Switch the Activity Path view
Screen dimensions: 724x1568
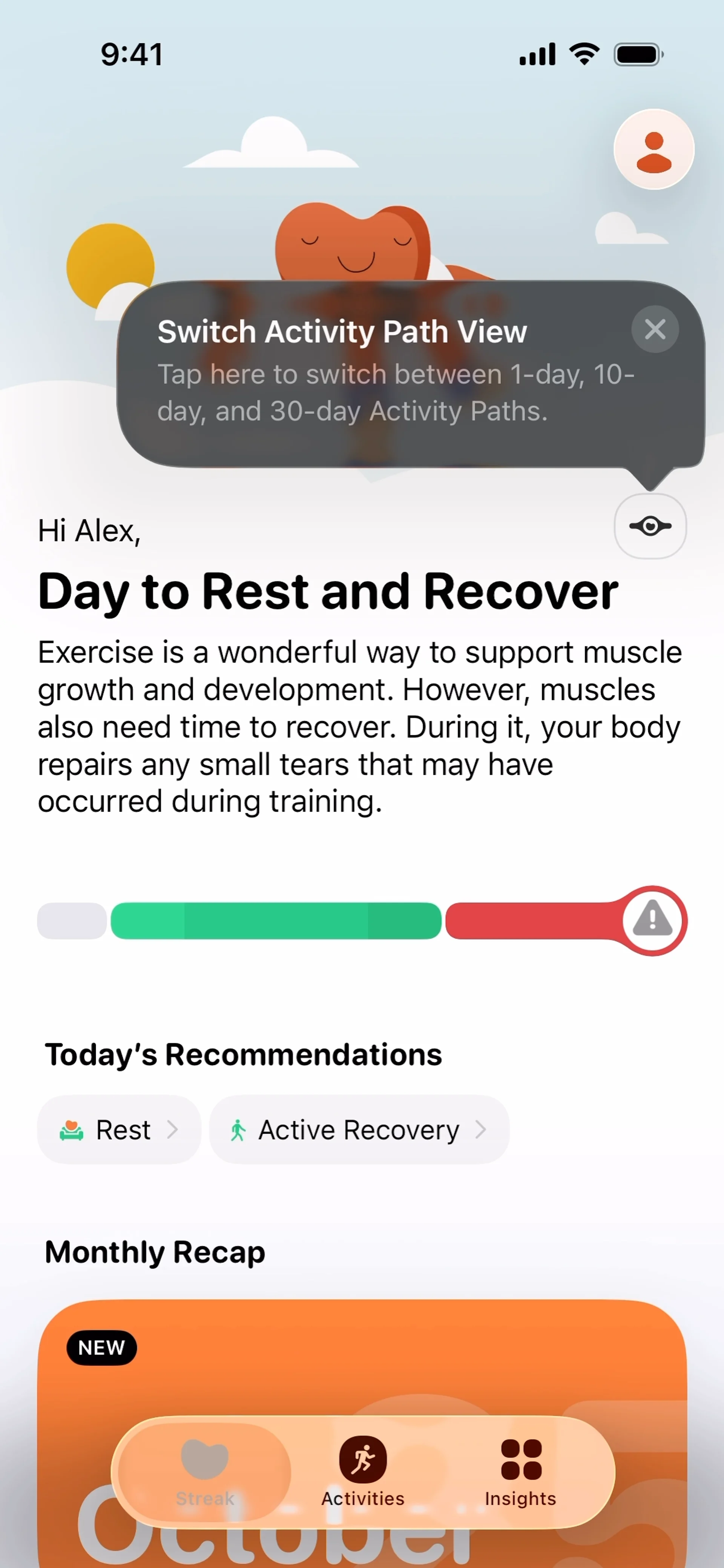coord(650,526)
